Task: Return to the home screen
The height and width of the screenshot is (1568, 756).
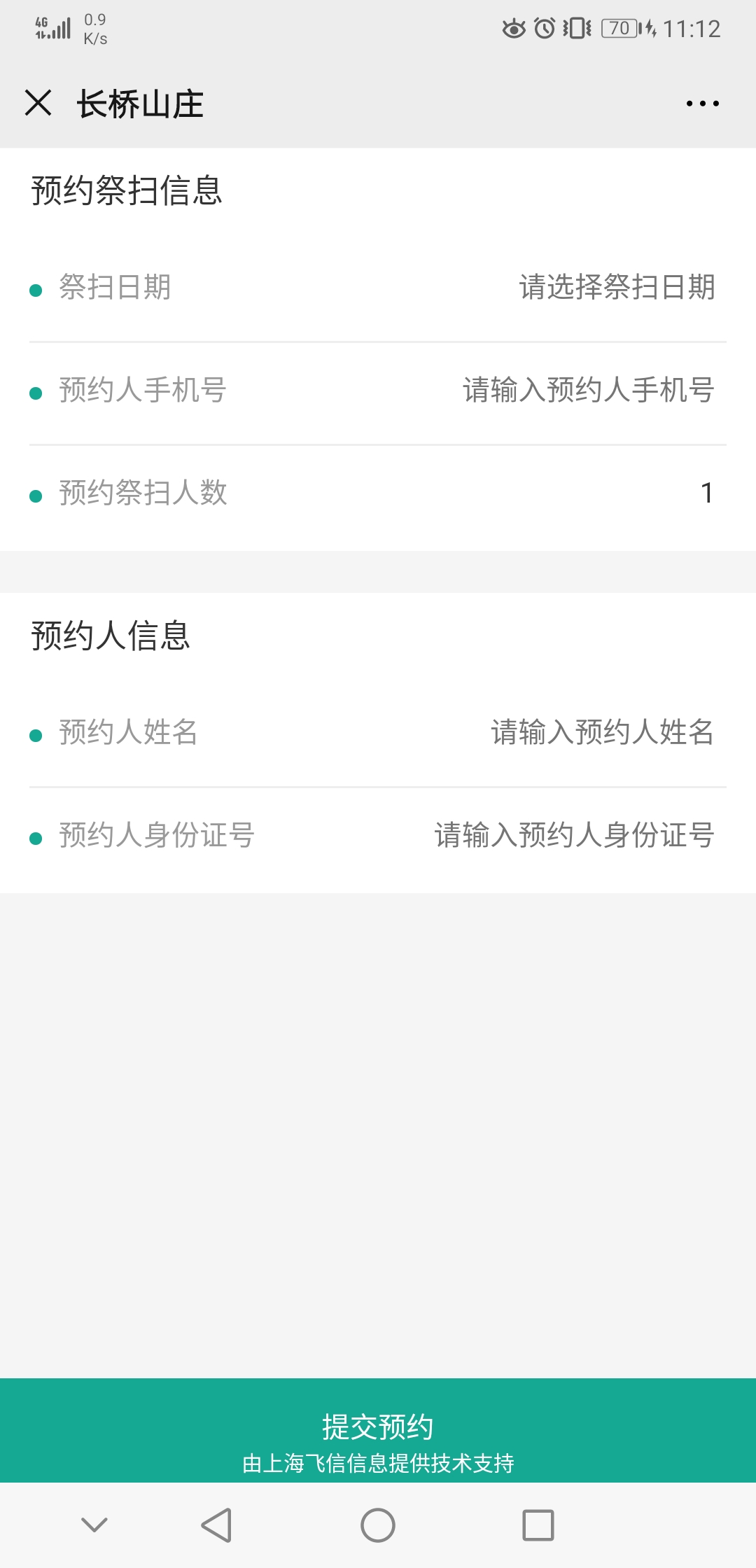Action: (x=378, y=1525)
